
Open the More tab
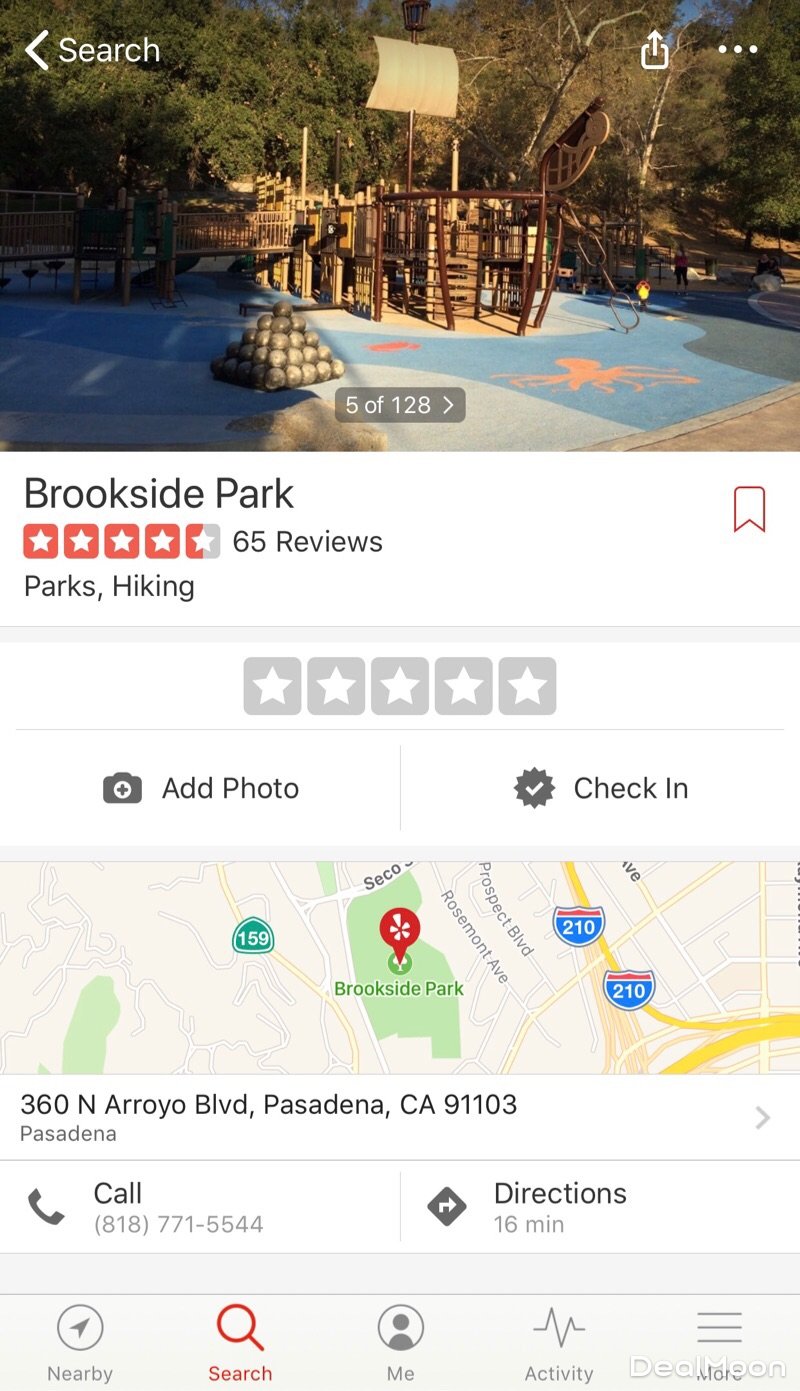tap(719, 1343)
